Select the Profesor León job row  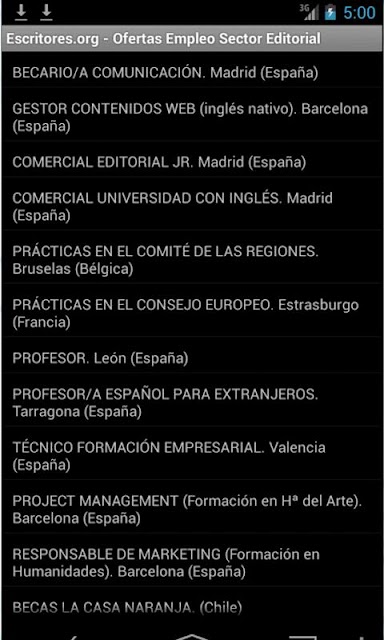[x=192, y=358]
